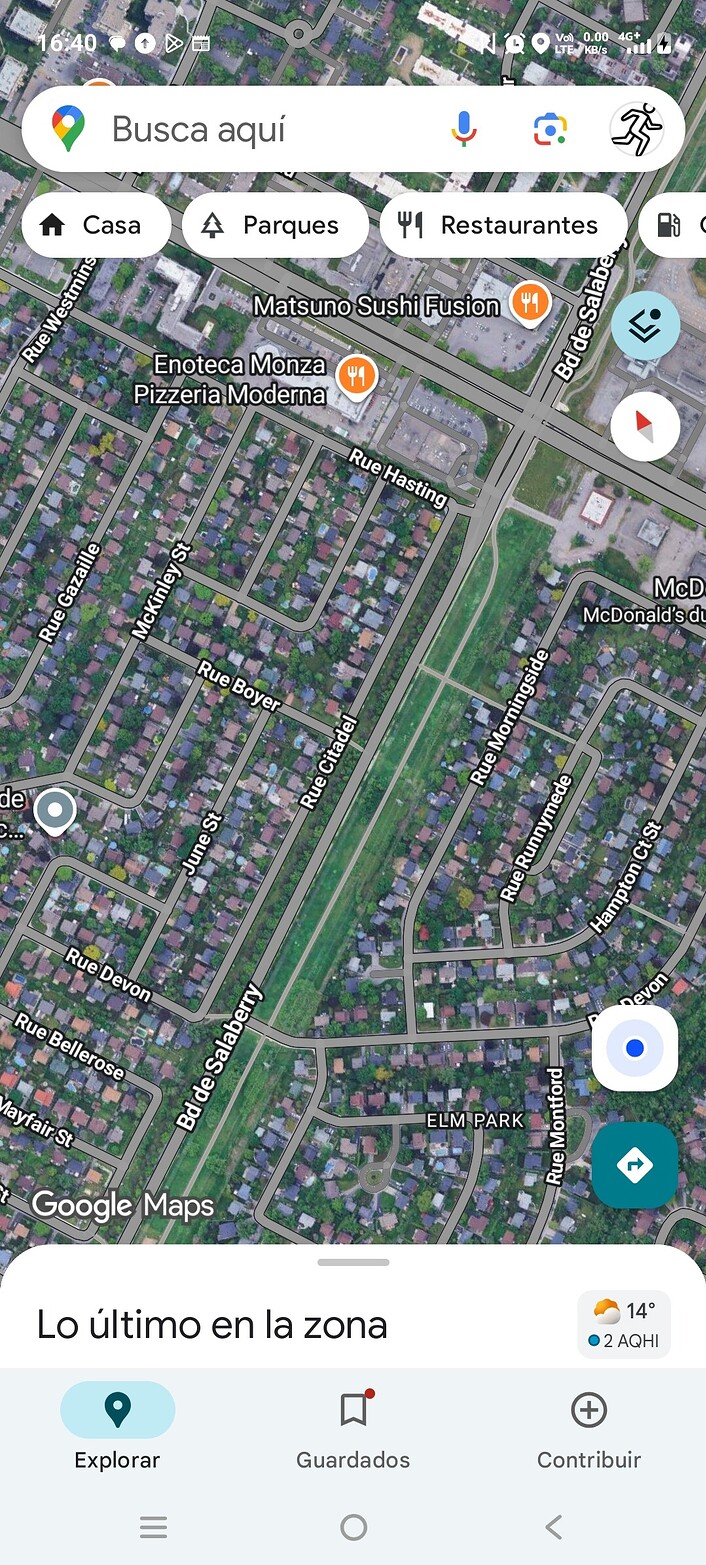Open the weather and AQHI widget
This screenshot has width=706, height=1565.
(624, 1324)
